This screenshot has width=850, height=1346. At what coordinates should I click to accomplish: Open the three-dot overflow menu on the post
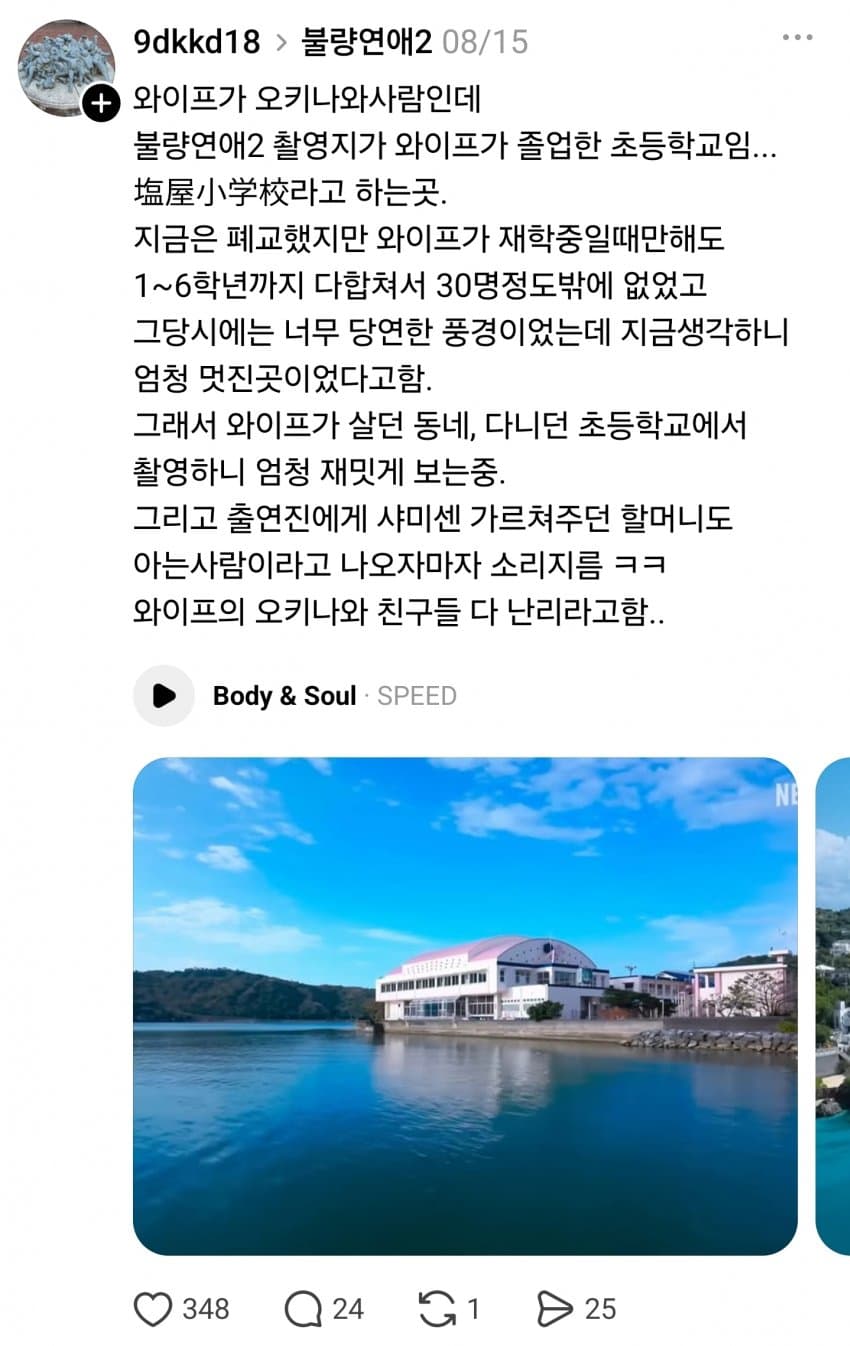(x=797, y=39)
